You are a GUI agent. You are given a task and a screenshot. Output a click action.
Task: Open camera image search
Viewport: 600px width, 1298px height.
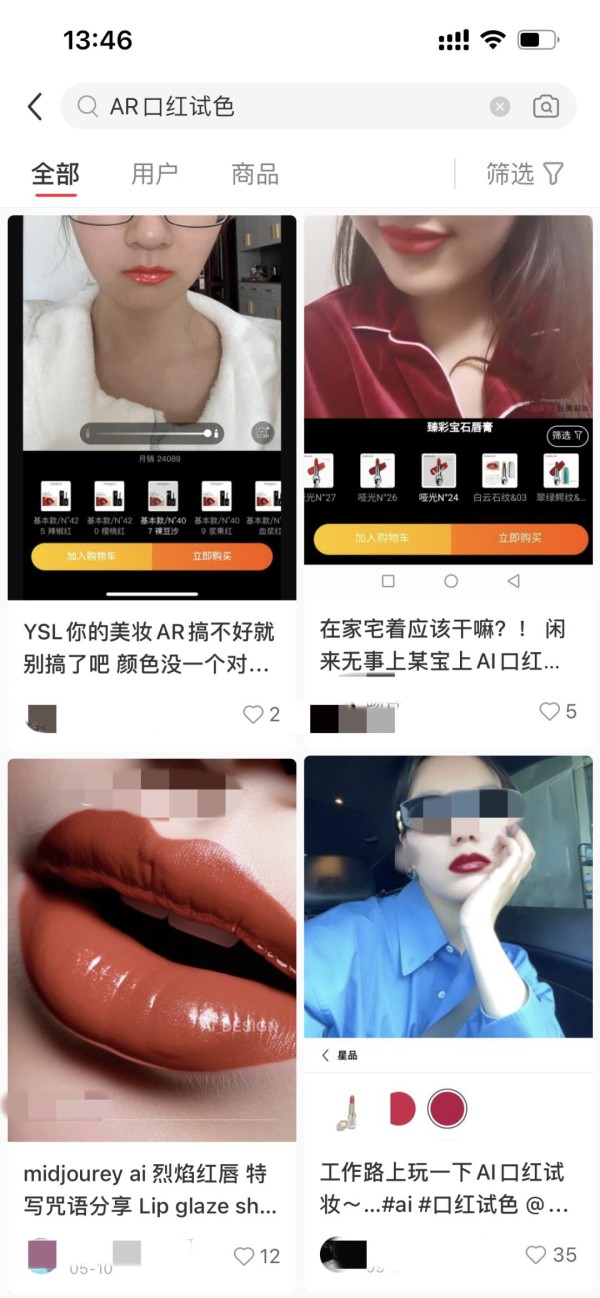tap(546, 107)
